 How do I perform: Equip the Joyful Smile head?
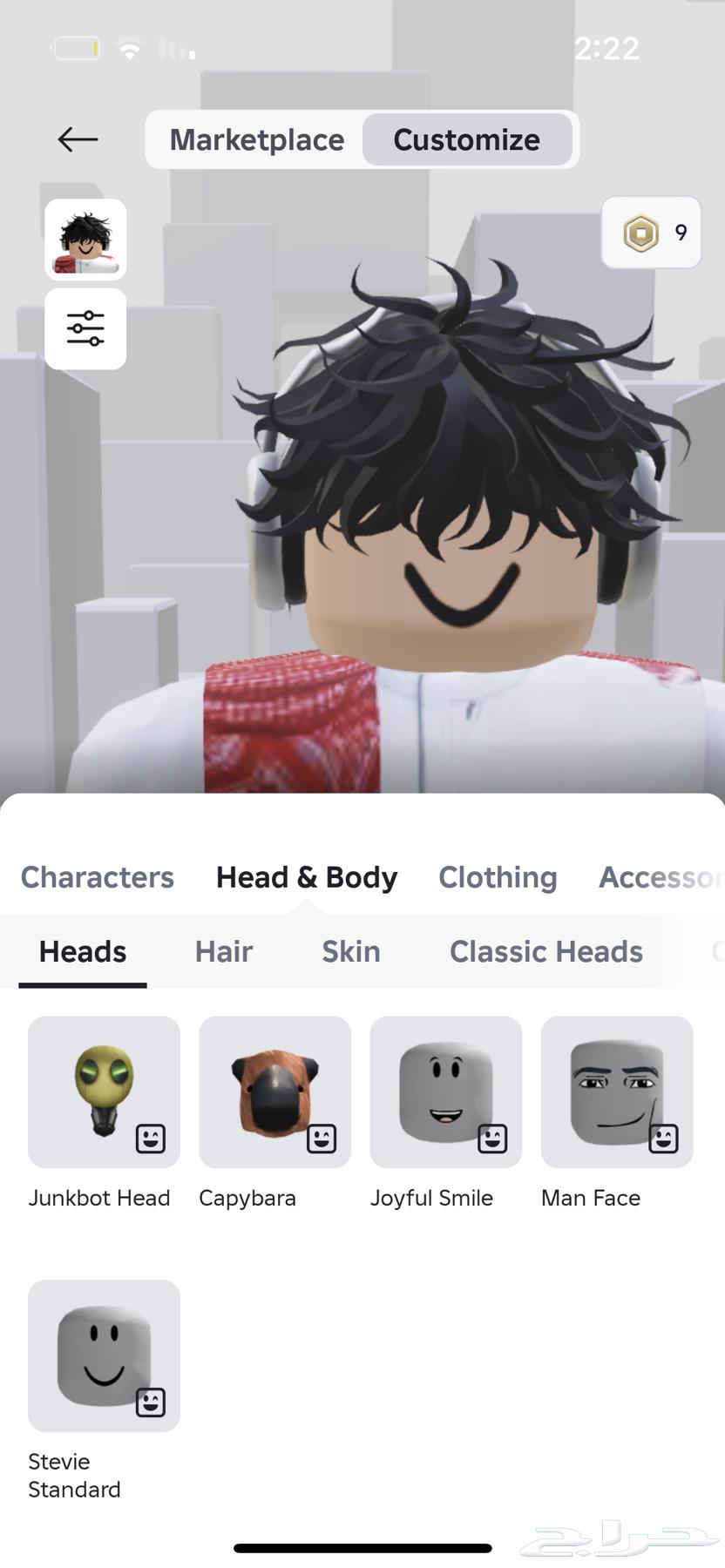(x=445, y=1092)
